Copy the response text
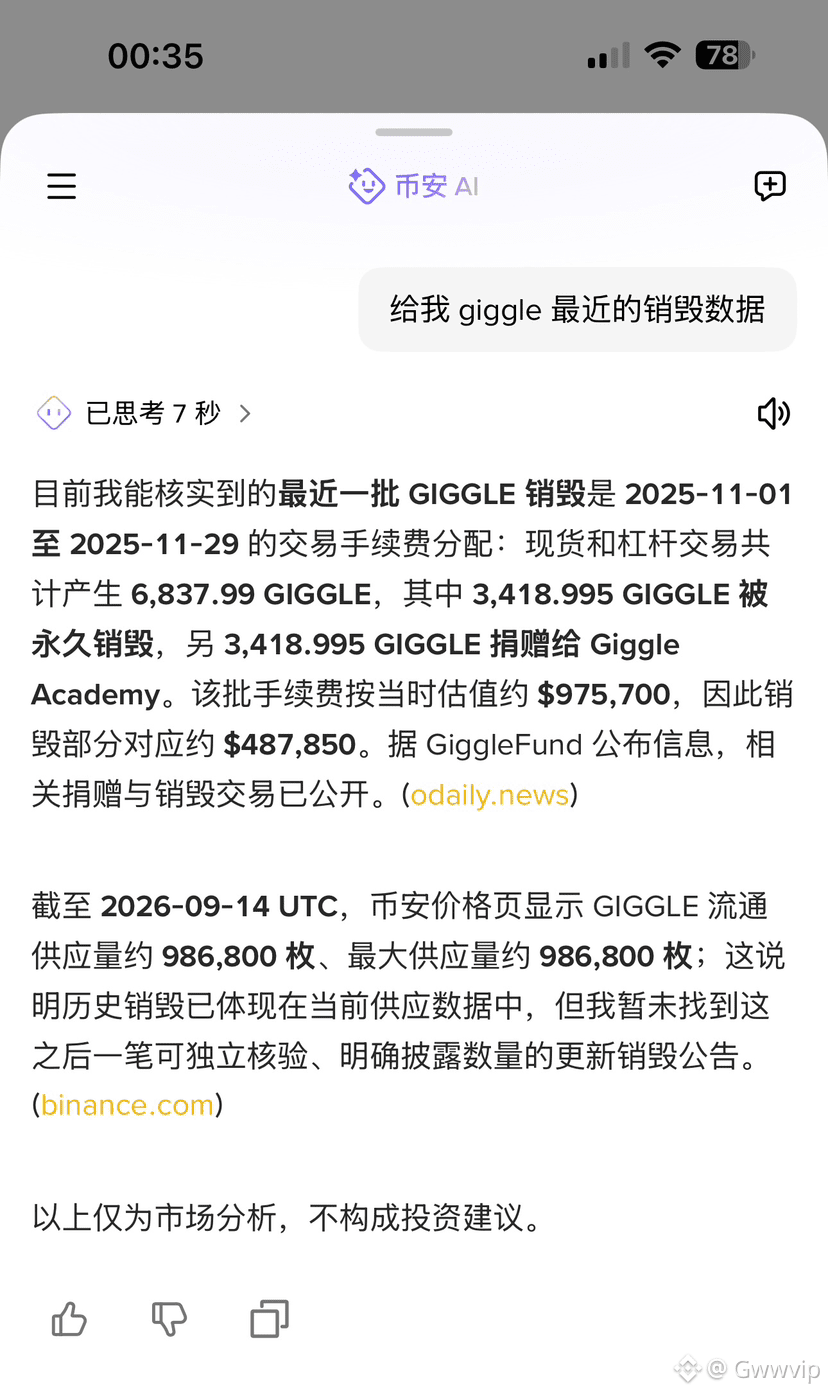828x1394 pixels. pos(269,1319)
